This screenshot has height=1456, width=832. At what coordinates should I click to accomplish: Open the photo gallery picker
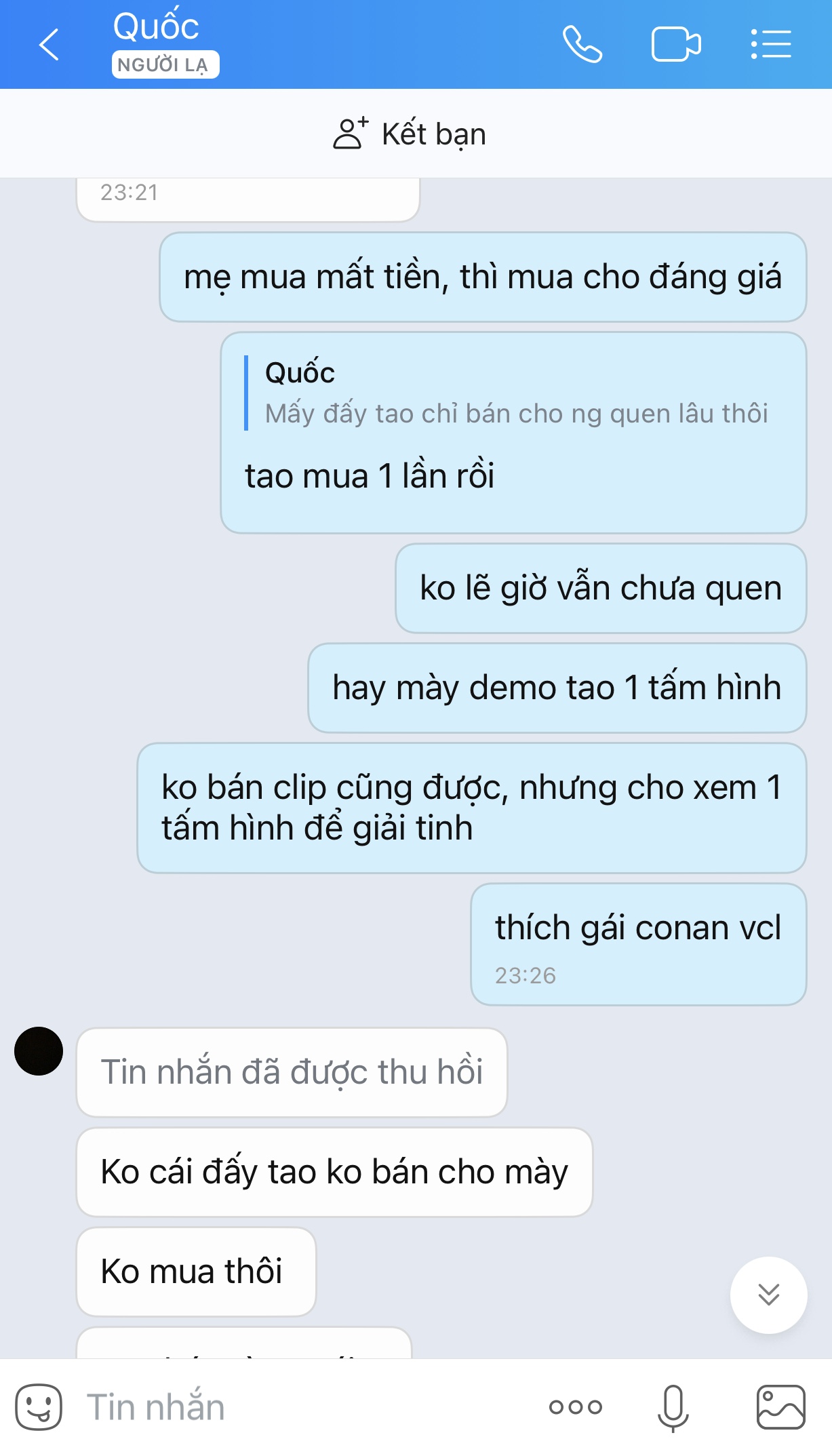coord(780,1406)
